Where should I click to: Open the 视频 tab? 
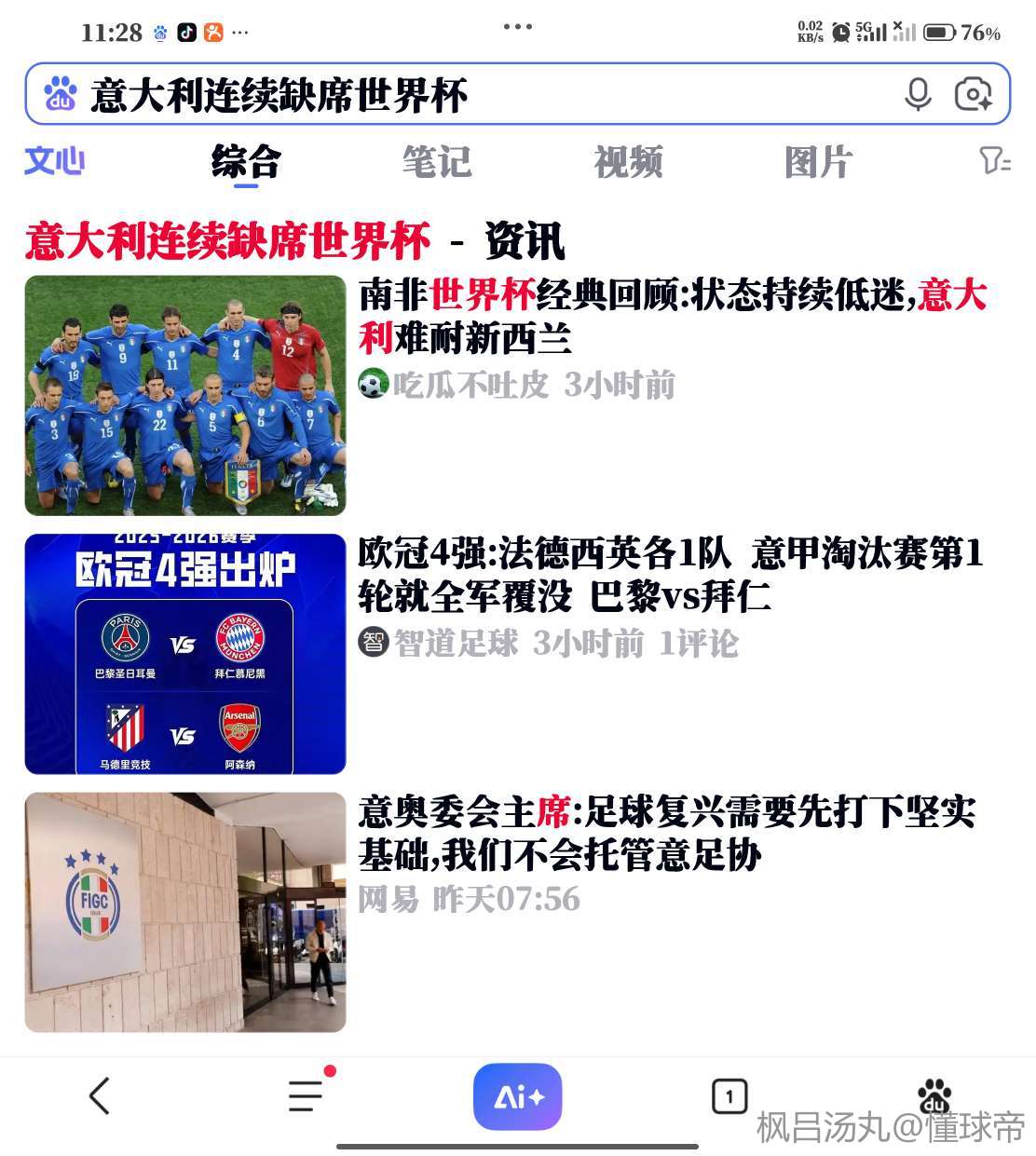[629, 162]
